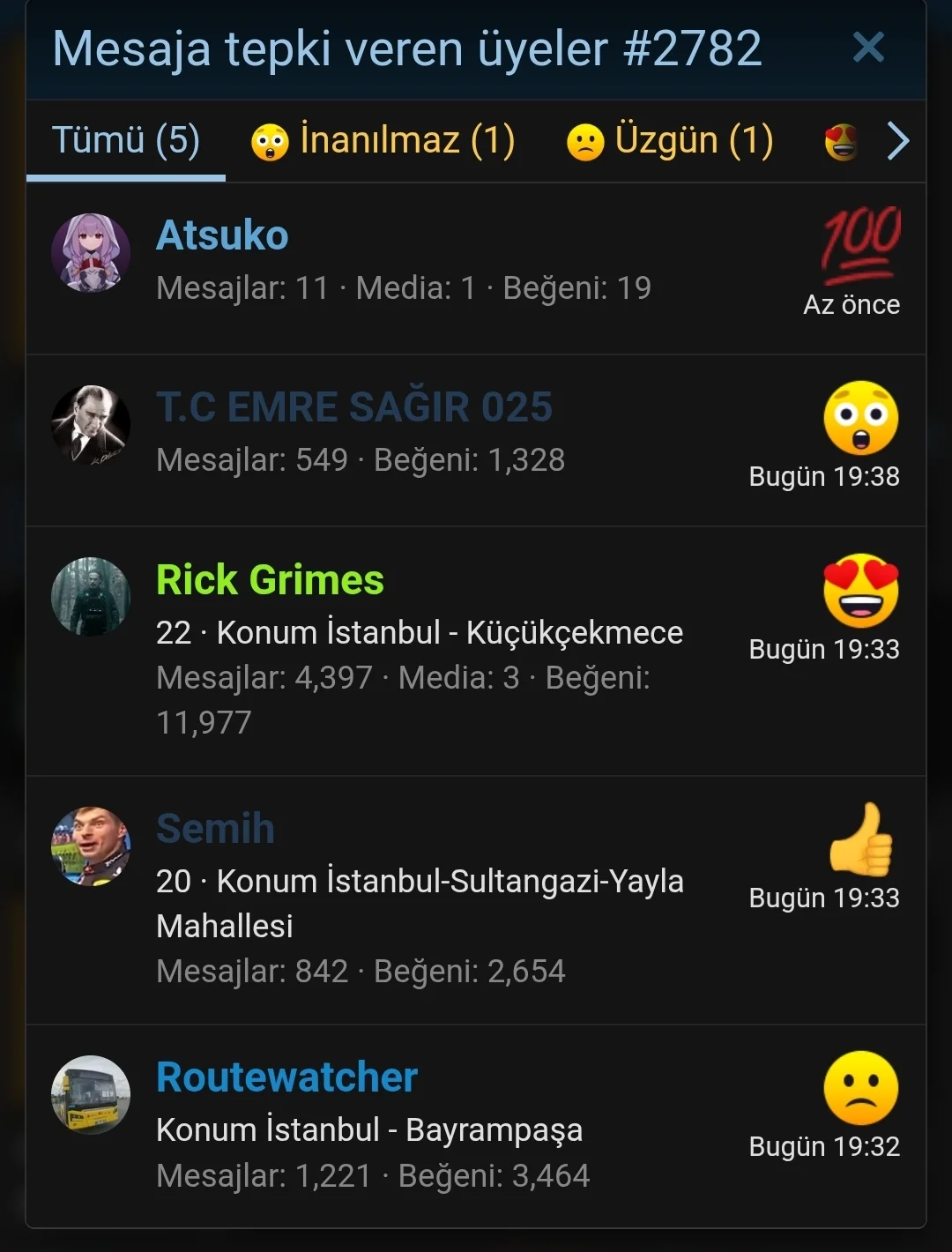Screen dimensions: 952x1252
Task: Open T.C EMRE SAĞIR 025's profile
Action: coord(354,407)
